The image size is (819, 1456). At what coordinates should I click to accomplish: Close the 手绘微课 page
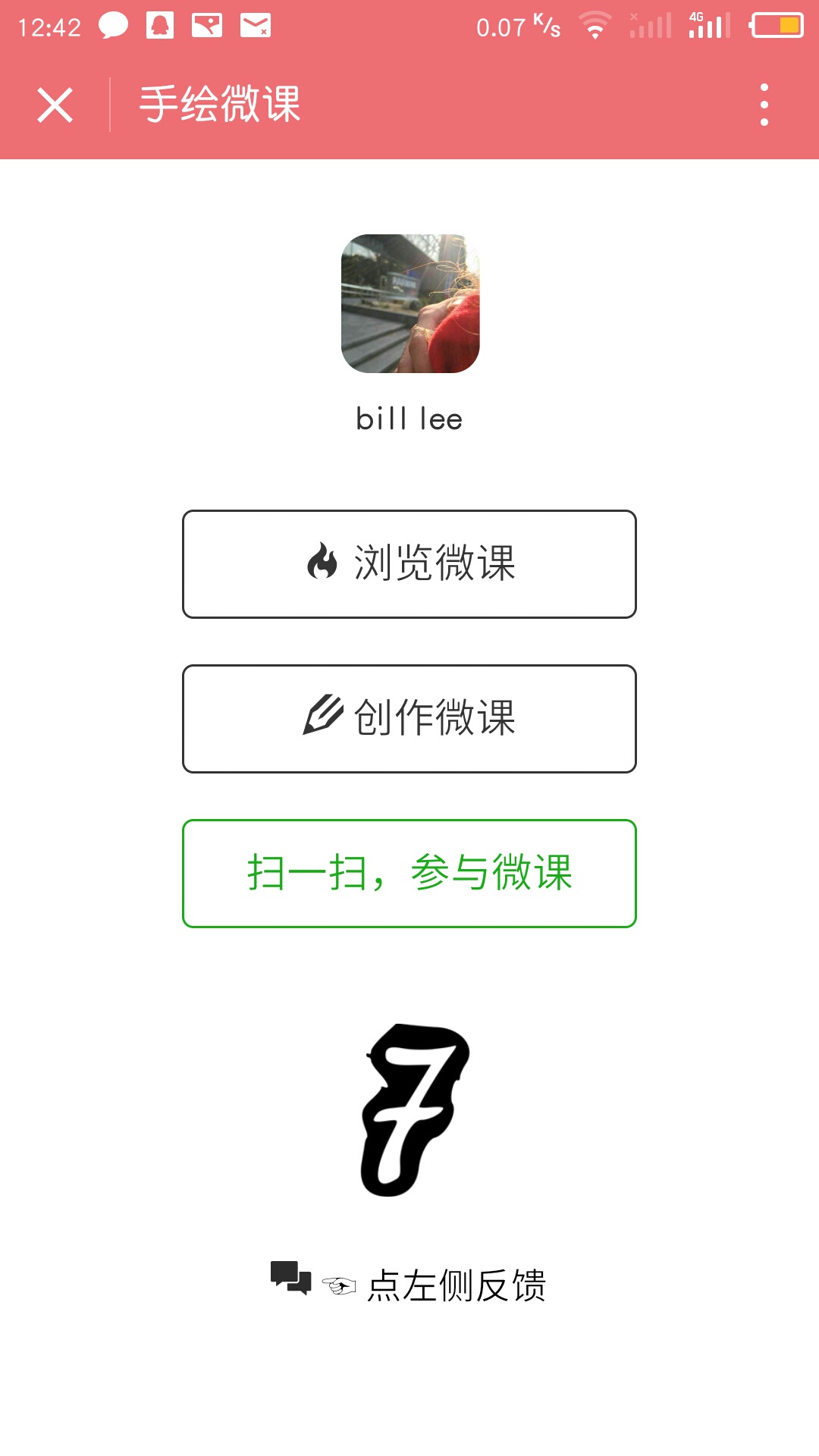pyautogui.click(x=55, y=105)
